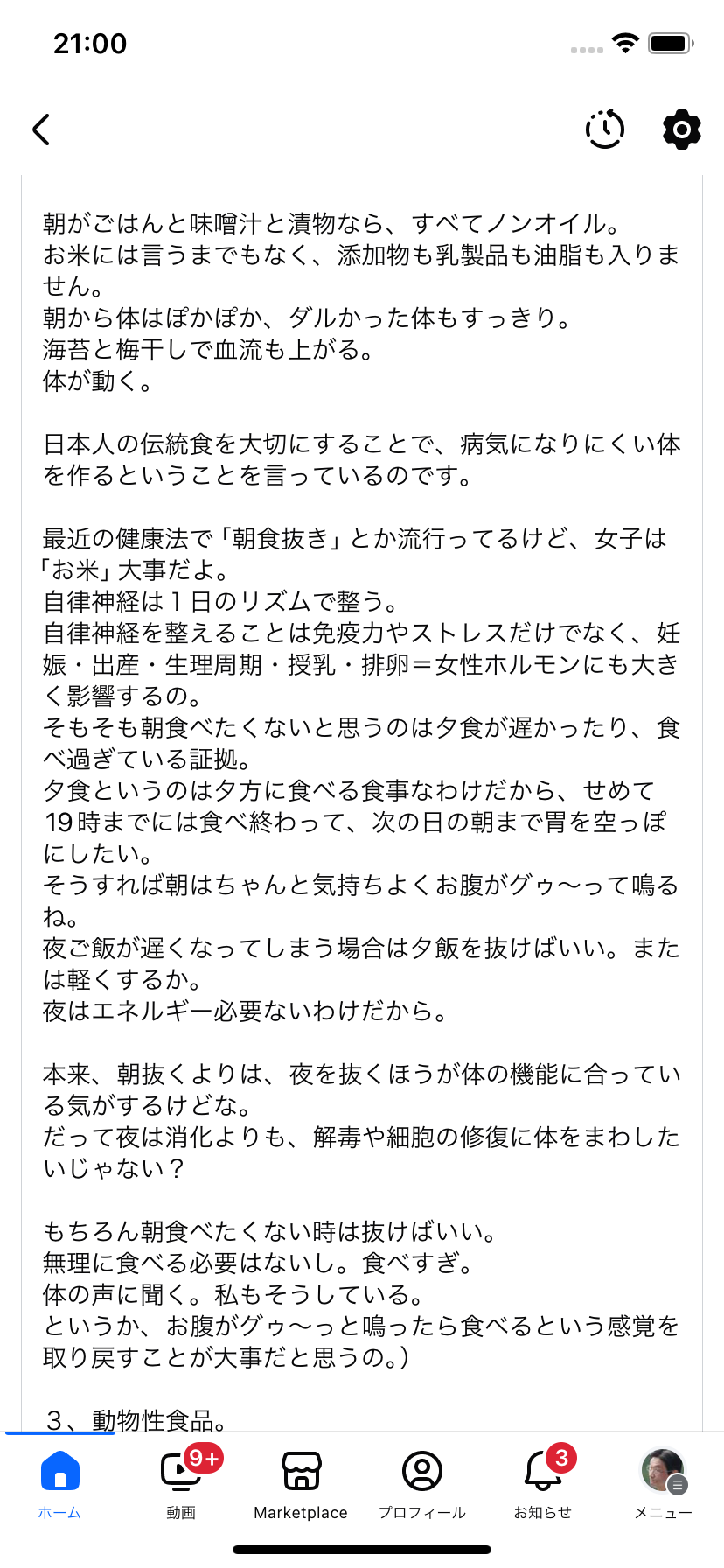Go back using the top-left arrow
The image size is (724, 1568).
point(41,129)
